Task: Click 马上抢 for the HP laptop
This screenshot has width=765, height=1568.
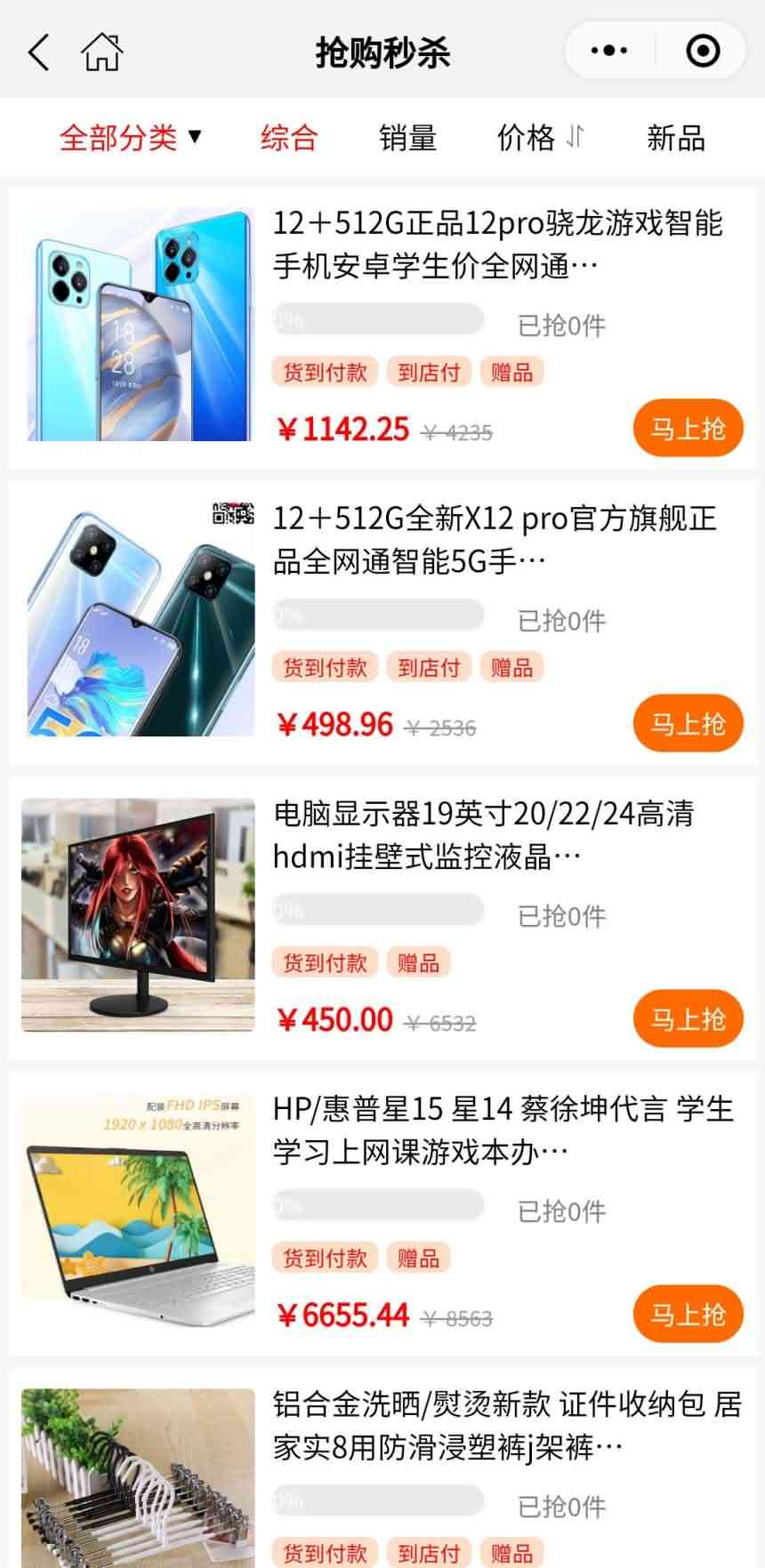Action: 687,1314
